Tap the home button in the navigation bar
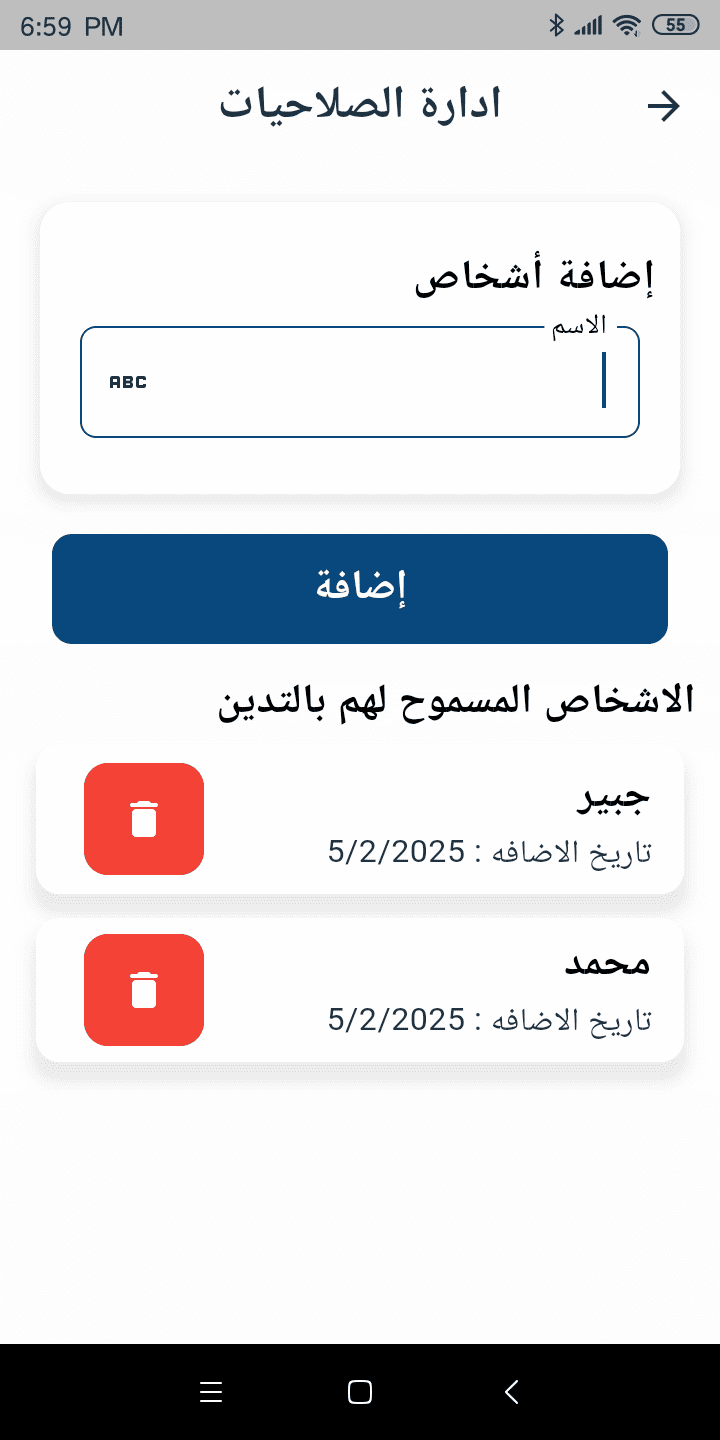720x1440 pixels. click(x=359, y=1391)
